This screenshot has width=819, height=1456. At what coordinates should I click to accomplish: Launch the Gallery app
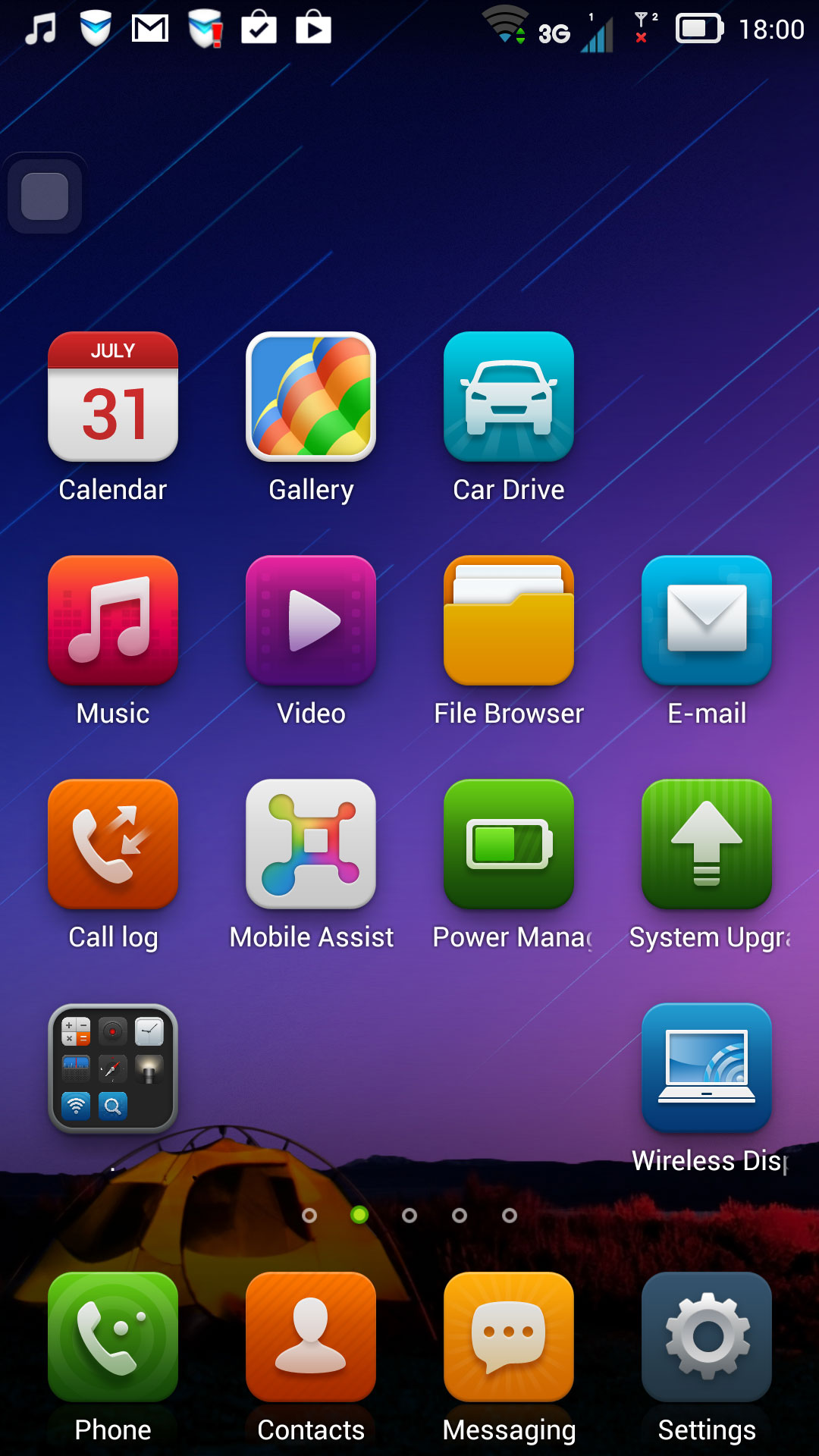click(311, 397)
